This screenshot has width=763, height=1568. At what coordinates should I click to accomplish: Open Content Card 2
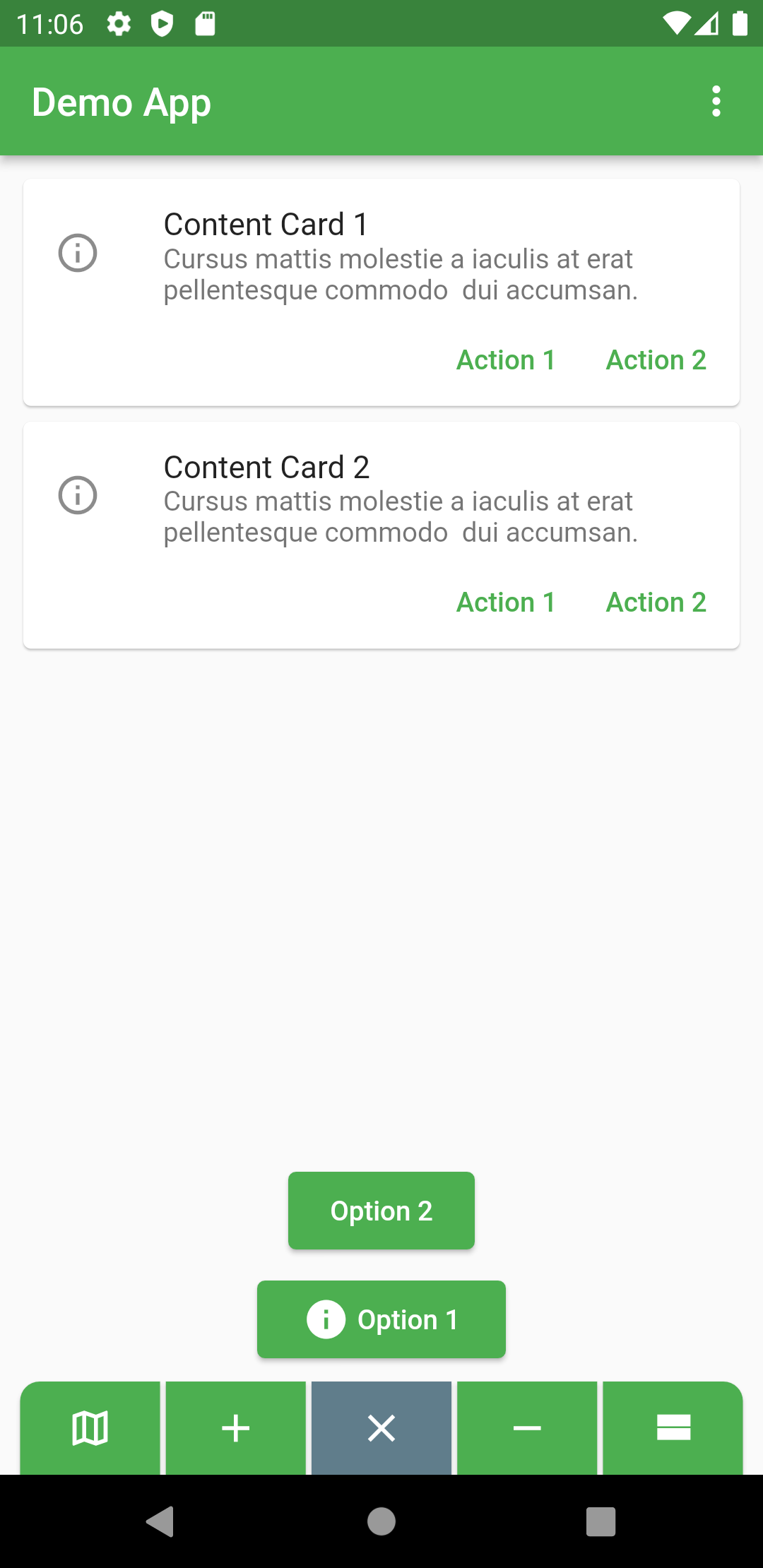pos(381,535)
